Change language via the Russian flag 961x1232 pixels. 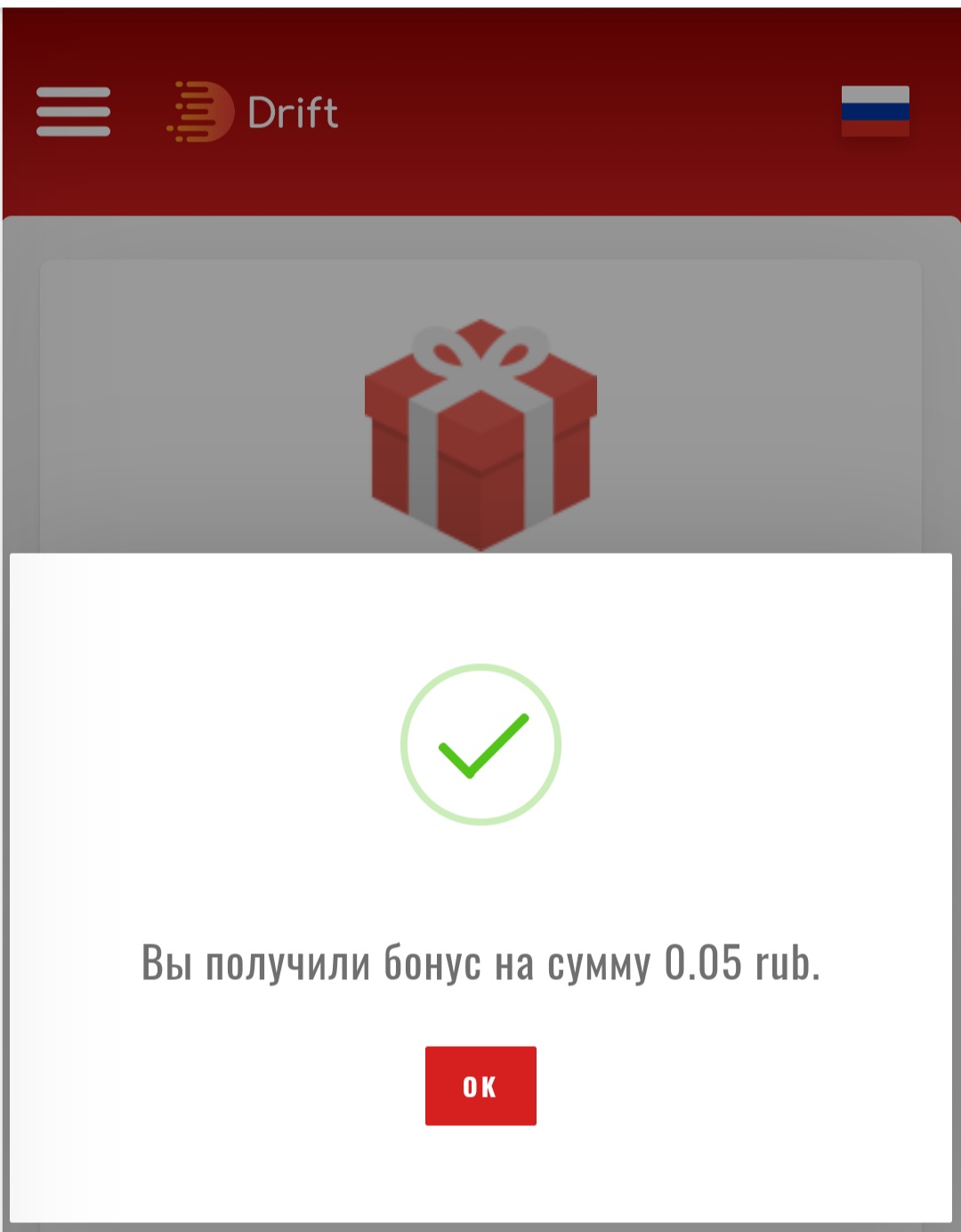click(875, 111)
